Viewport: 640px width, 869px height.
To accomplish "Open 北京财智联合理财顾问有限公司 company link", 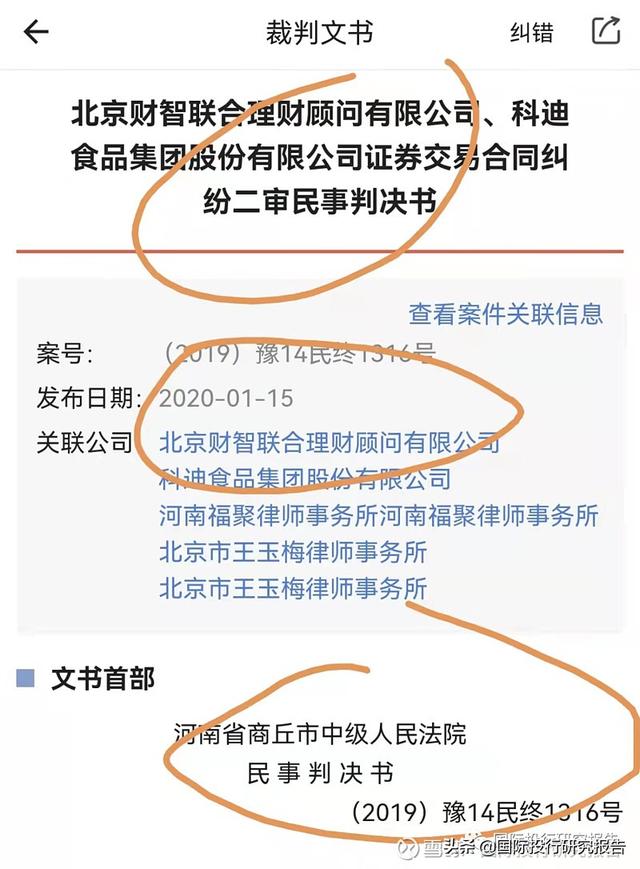I will point(329,440).
